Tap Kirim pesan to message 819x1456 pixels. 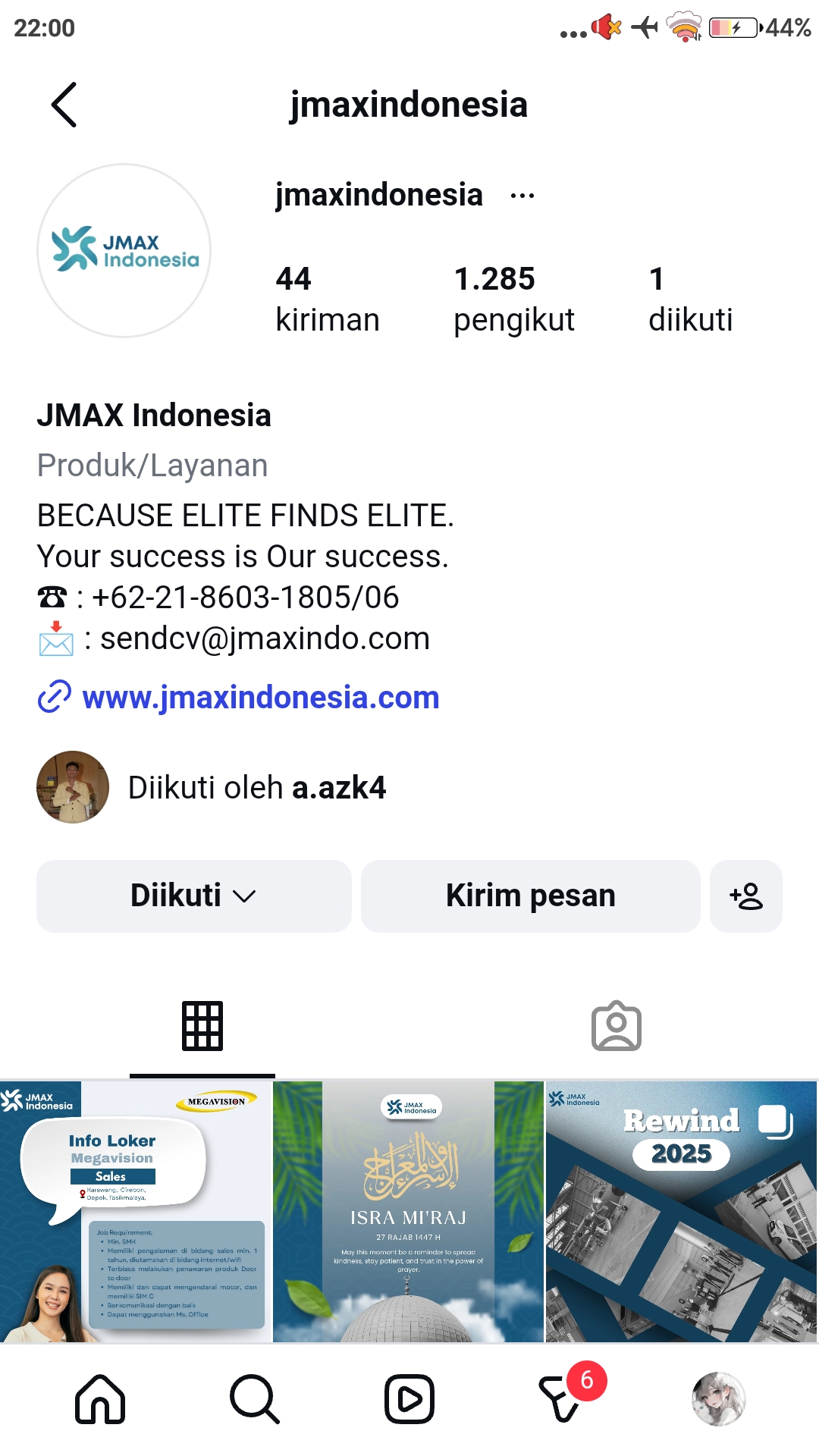coord(530,896)
